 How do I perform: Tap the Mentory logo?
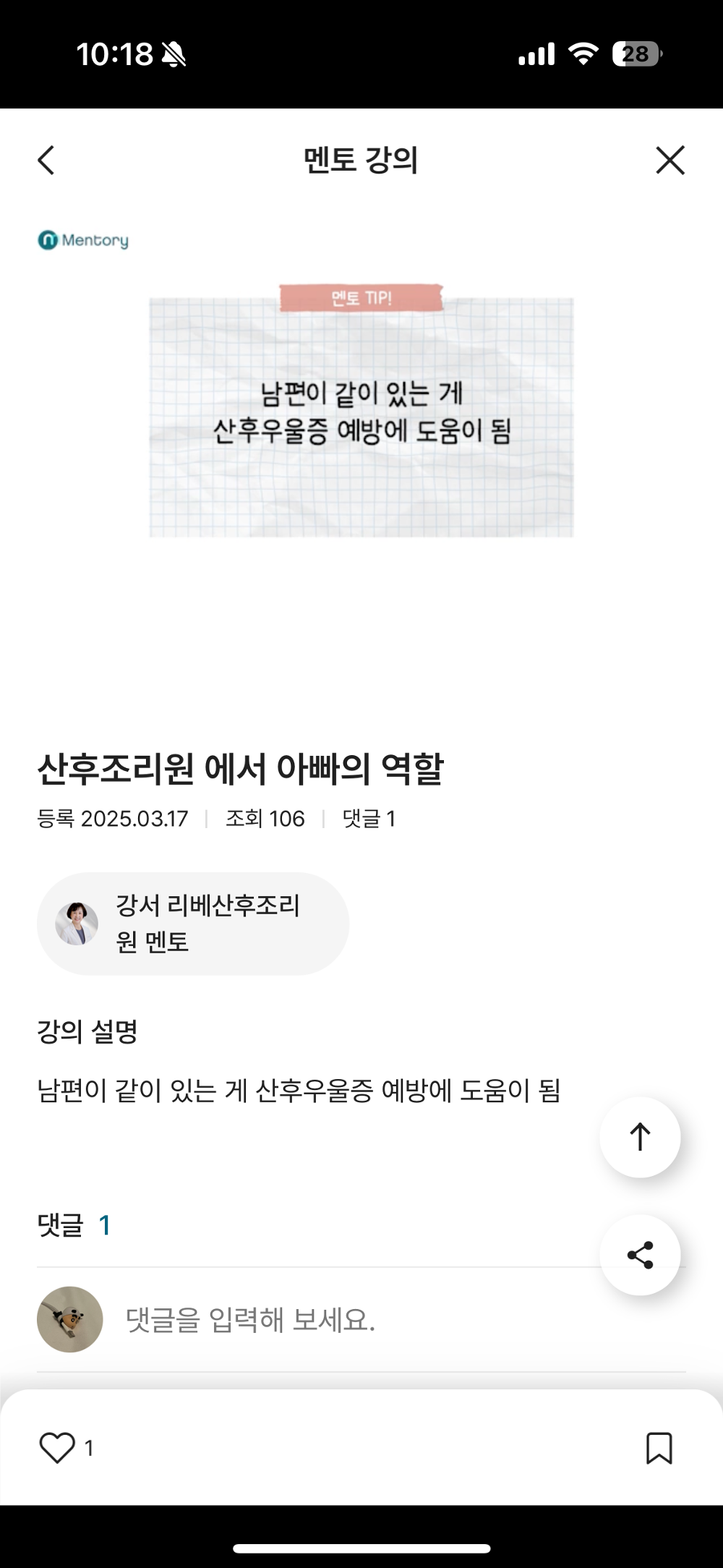tap(83, 239)
